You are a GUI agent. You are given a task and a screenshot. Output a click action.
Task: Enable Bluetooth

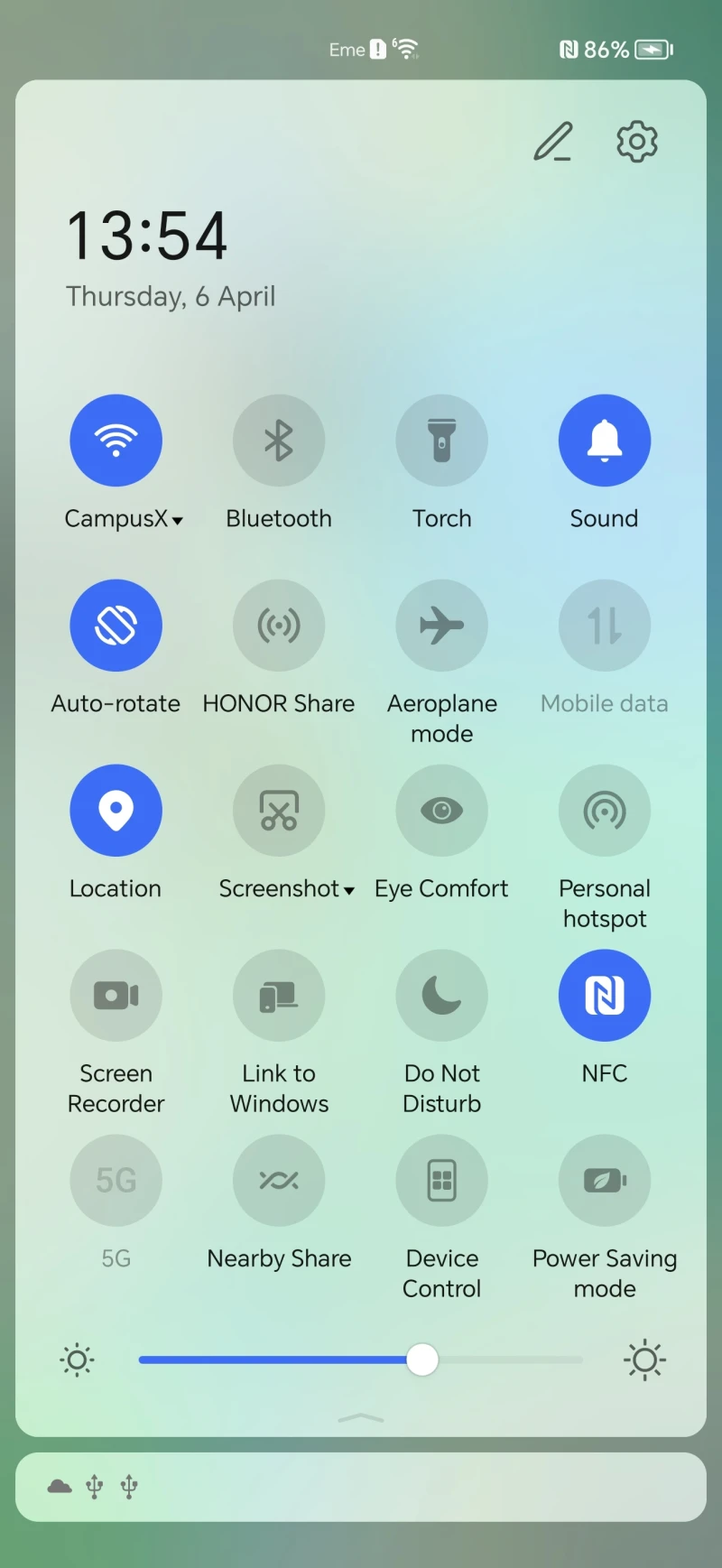(x=279, y=441)
